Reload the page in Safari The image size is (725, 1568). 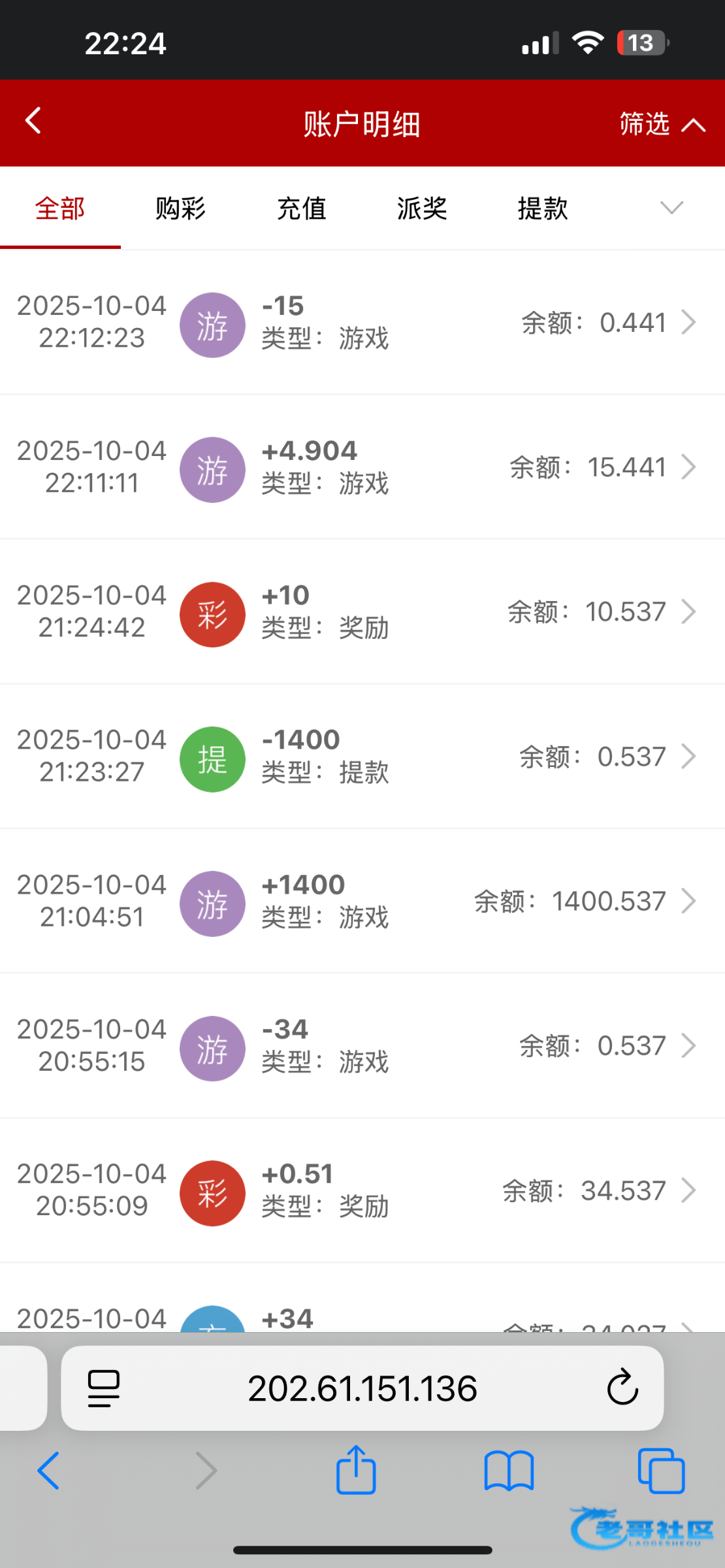(622, 1387)
